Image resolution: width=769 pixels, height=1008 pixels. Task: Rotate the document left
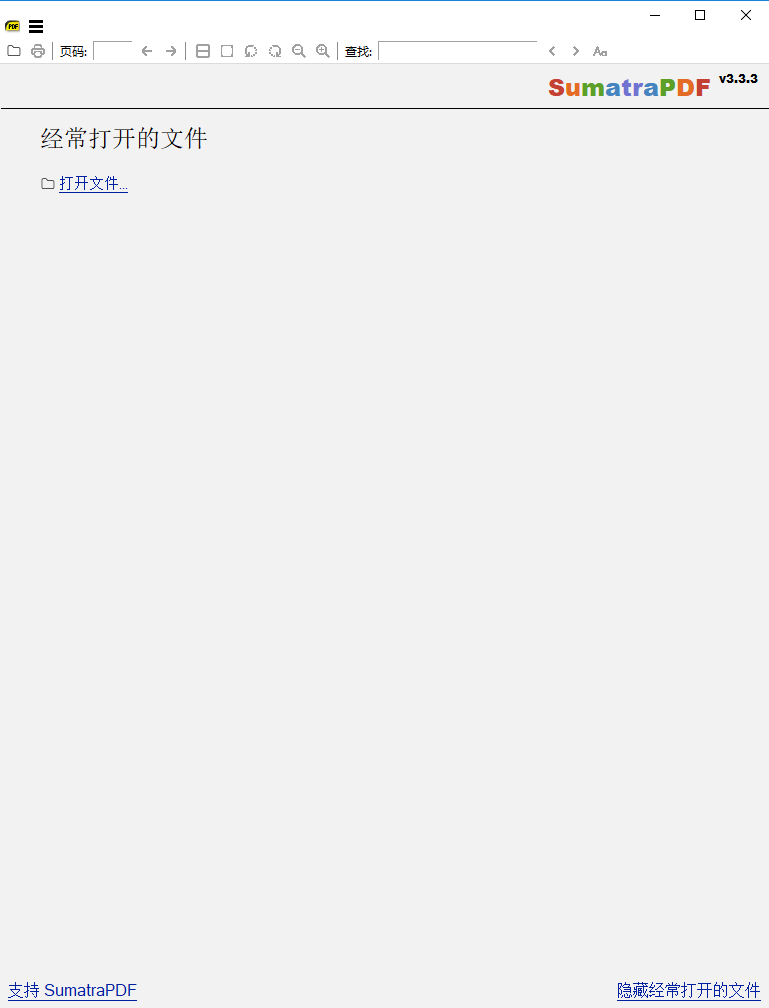point(250,51)
